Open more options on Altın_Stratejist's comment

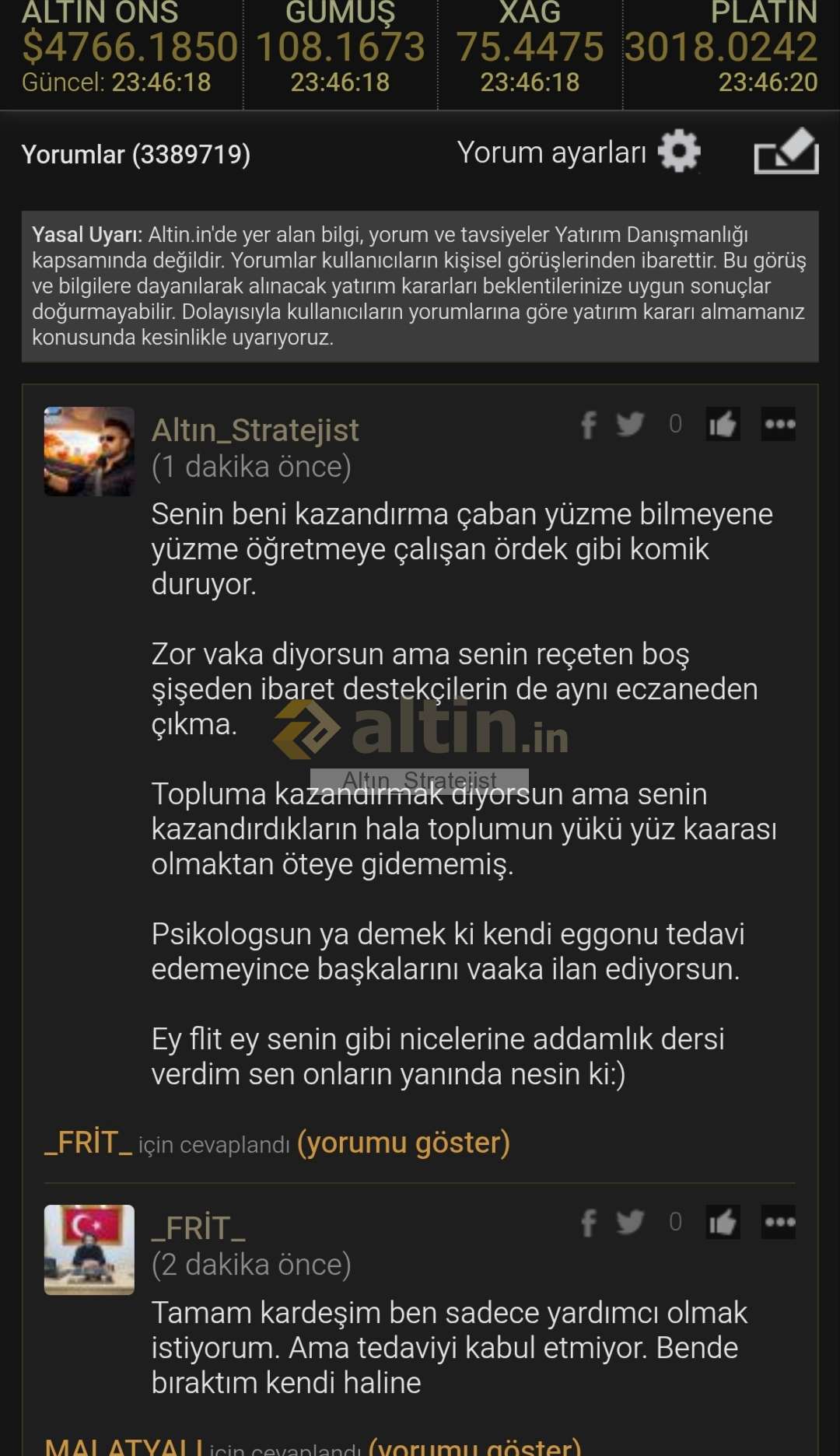[x=779, y=425]
